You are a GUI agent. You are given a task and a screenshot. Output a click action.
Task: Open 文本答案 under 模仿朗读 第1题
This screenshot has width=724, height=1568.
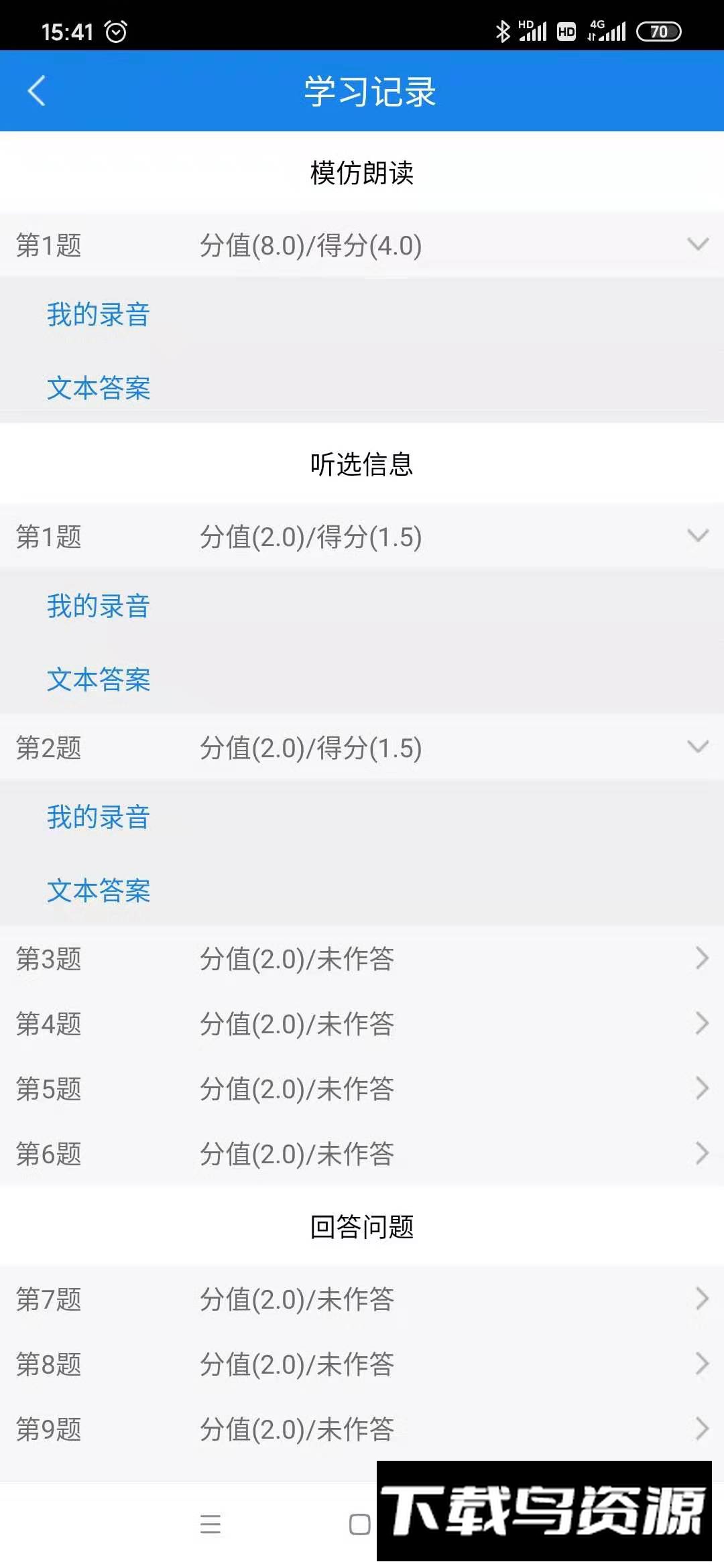99,389
